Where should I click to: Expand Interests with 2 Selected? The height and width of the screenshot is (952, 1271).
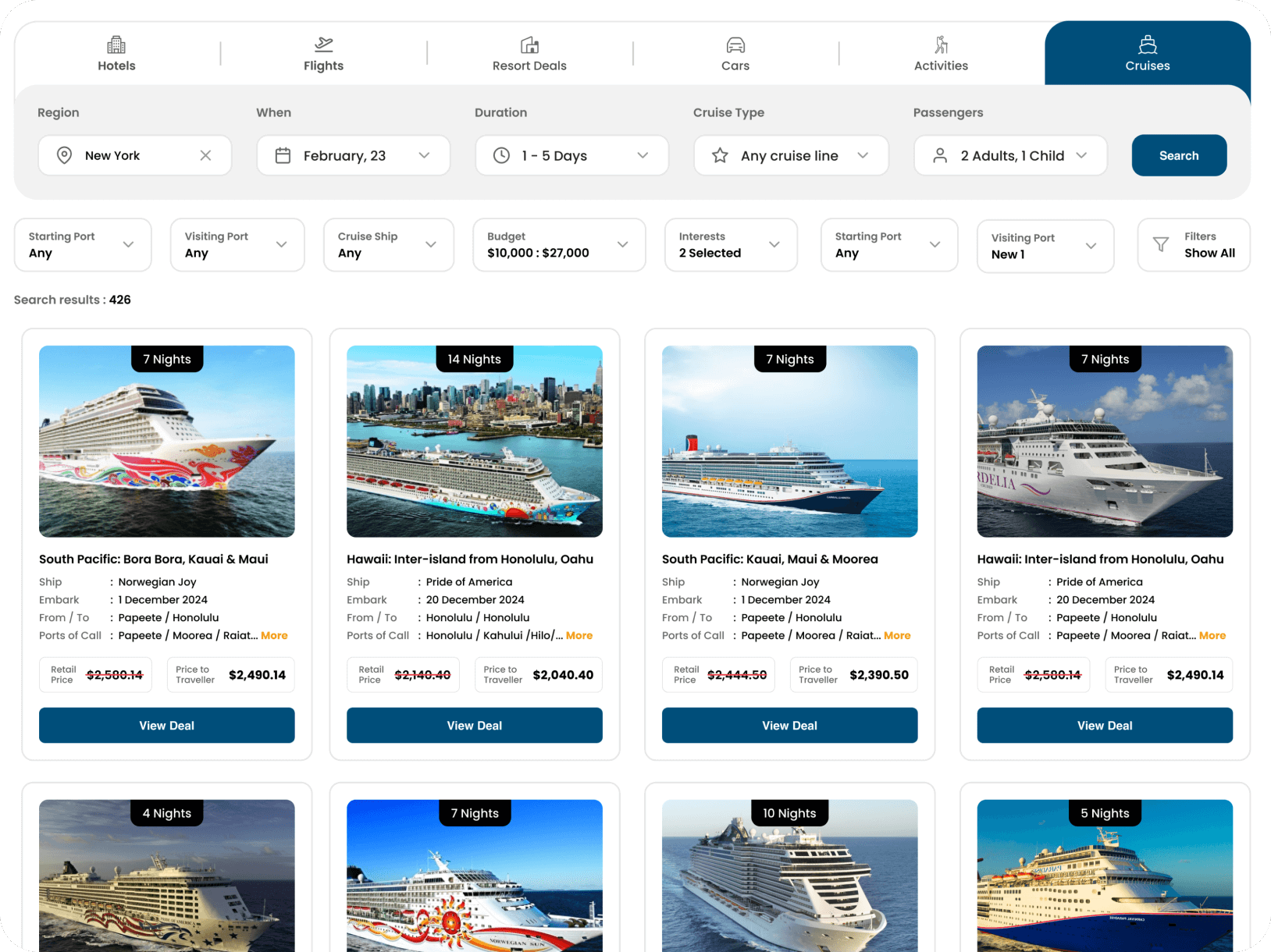[730, 245]
